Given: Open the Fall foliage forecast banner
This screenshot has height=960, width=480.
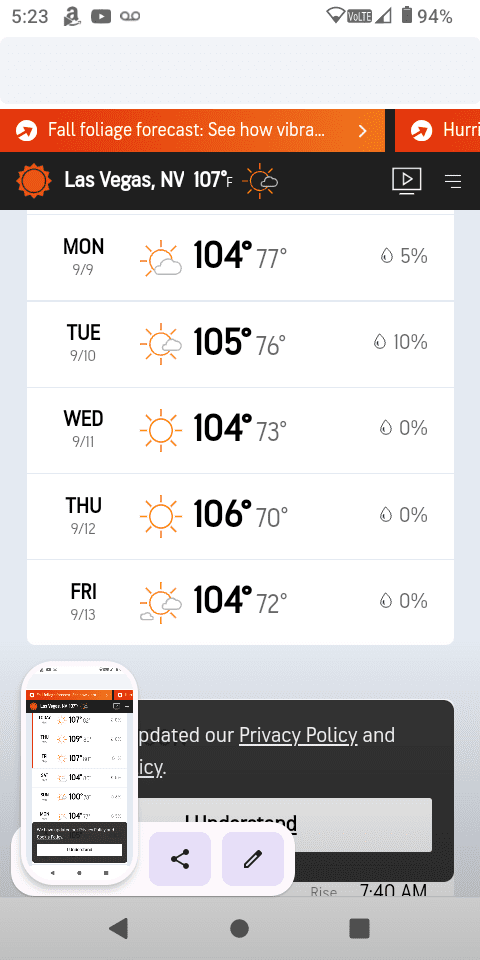Looking at the screenshot, I should point(192,130).
